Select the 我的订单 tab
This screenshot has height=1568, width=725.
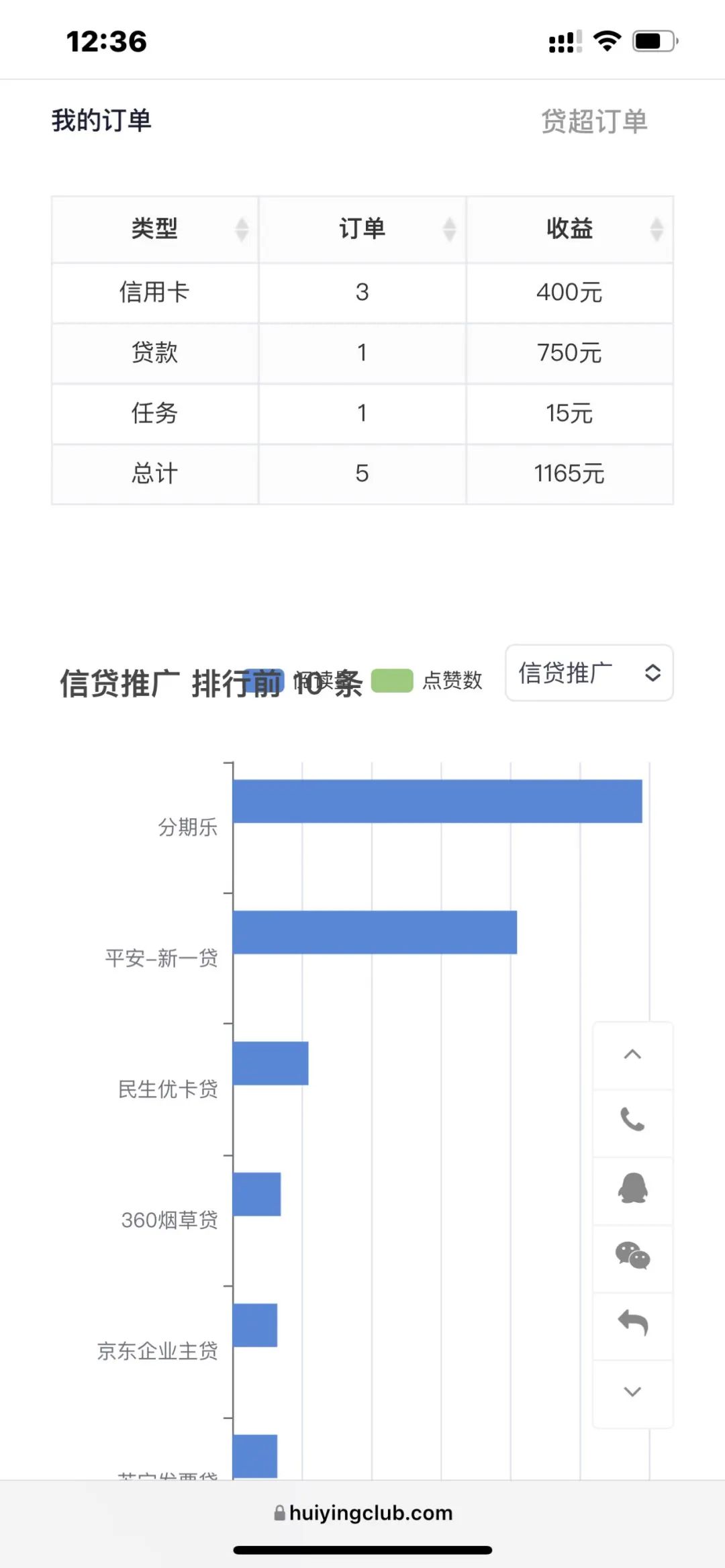(x=101, y=121)
